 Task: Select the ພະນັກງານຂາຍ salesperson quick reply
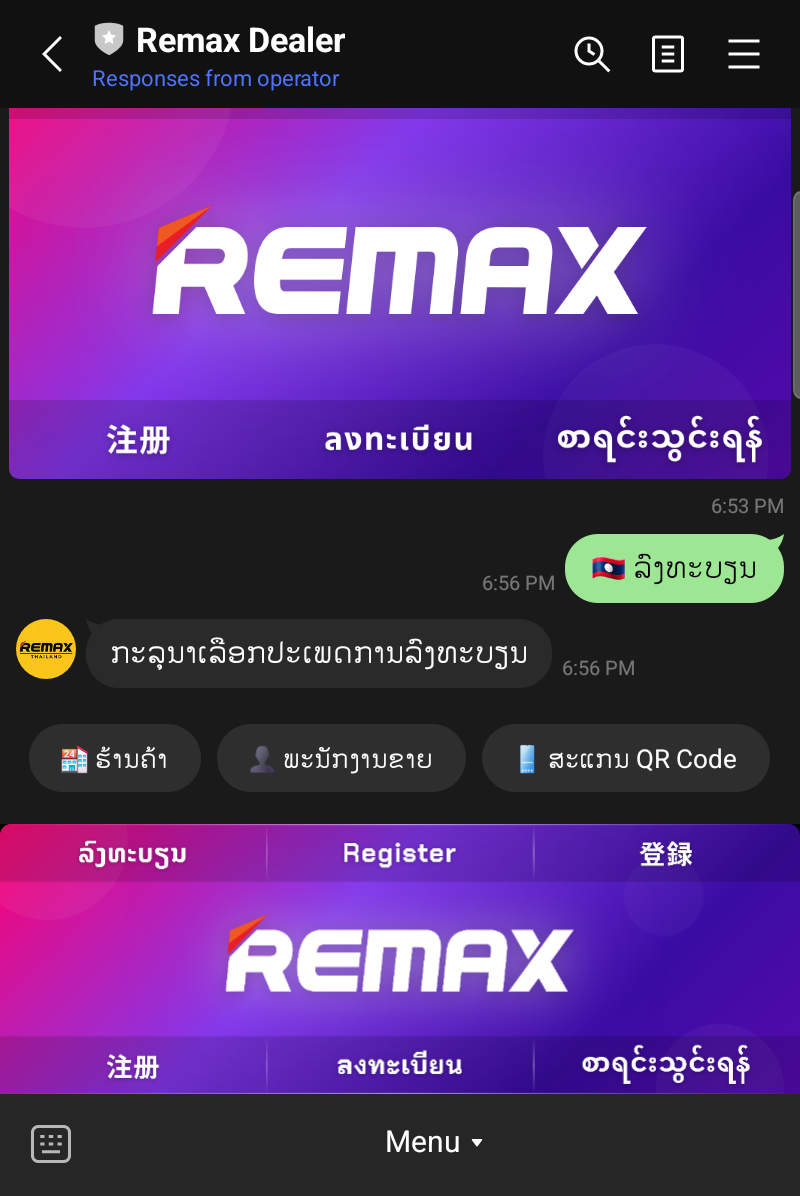(341, 758)
